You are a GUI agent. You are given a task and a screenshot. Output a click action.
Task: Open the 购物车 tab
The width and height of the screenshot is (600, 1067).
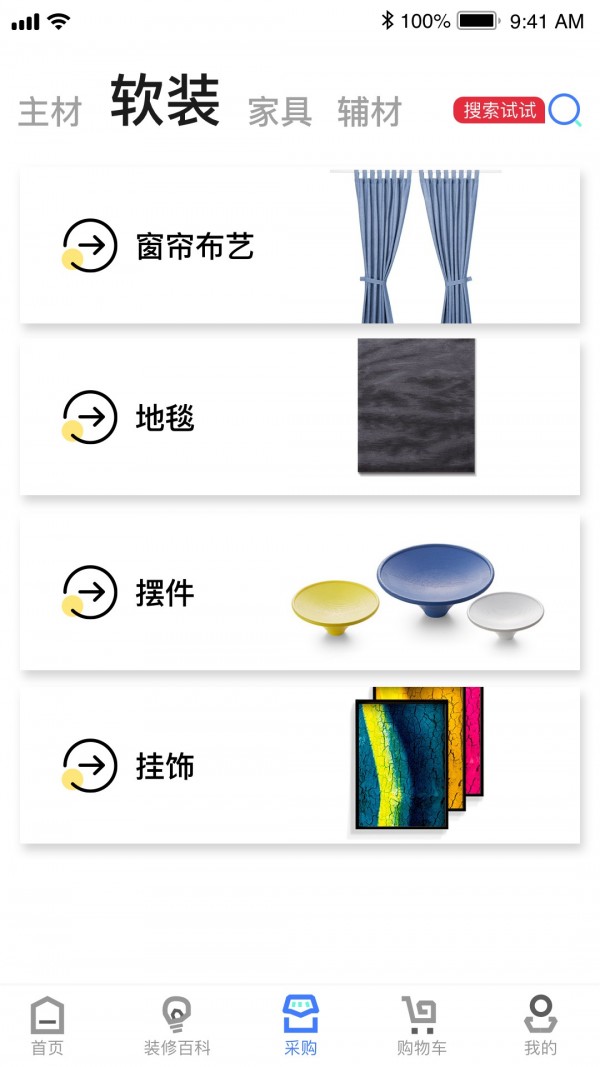(x=421, y=1026)
